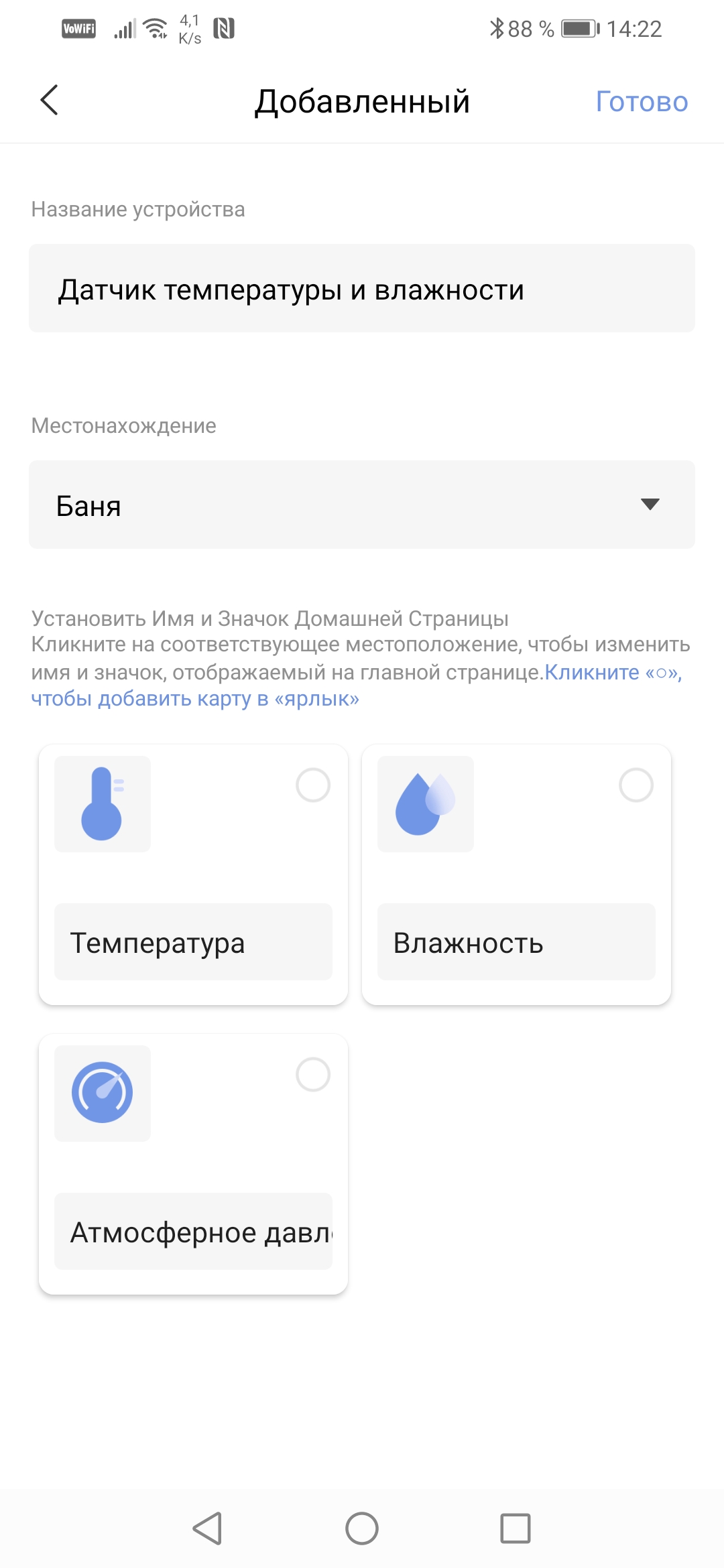
Task: Go back using the top arrow
Action: pyautogui.click(x=50, y=101)
